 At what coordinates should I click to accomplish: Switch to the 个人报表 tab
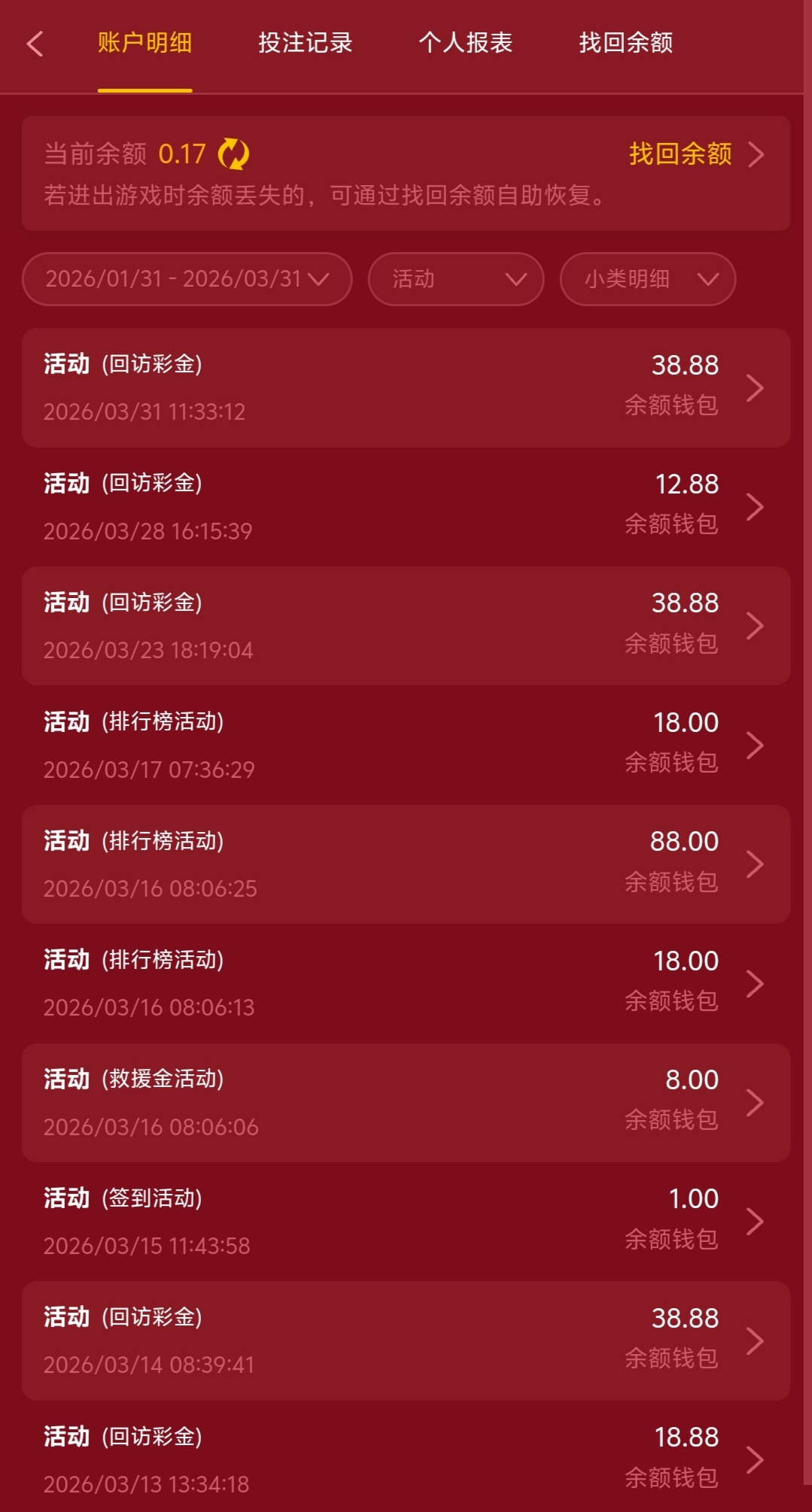pyautogui.click(x=465, y=43)
